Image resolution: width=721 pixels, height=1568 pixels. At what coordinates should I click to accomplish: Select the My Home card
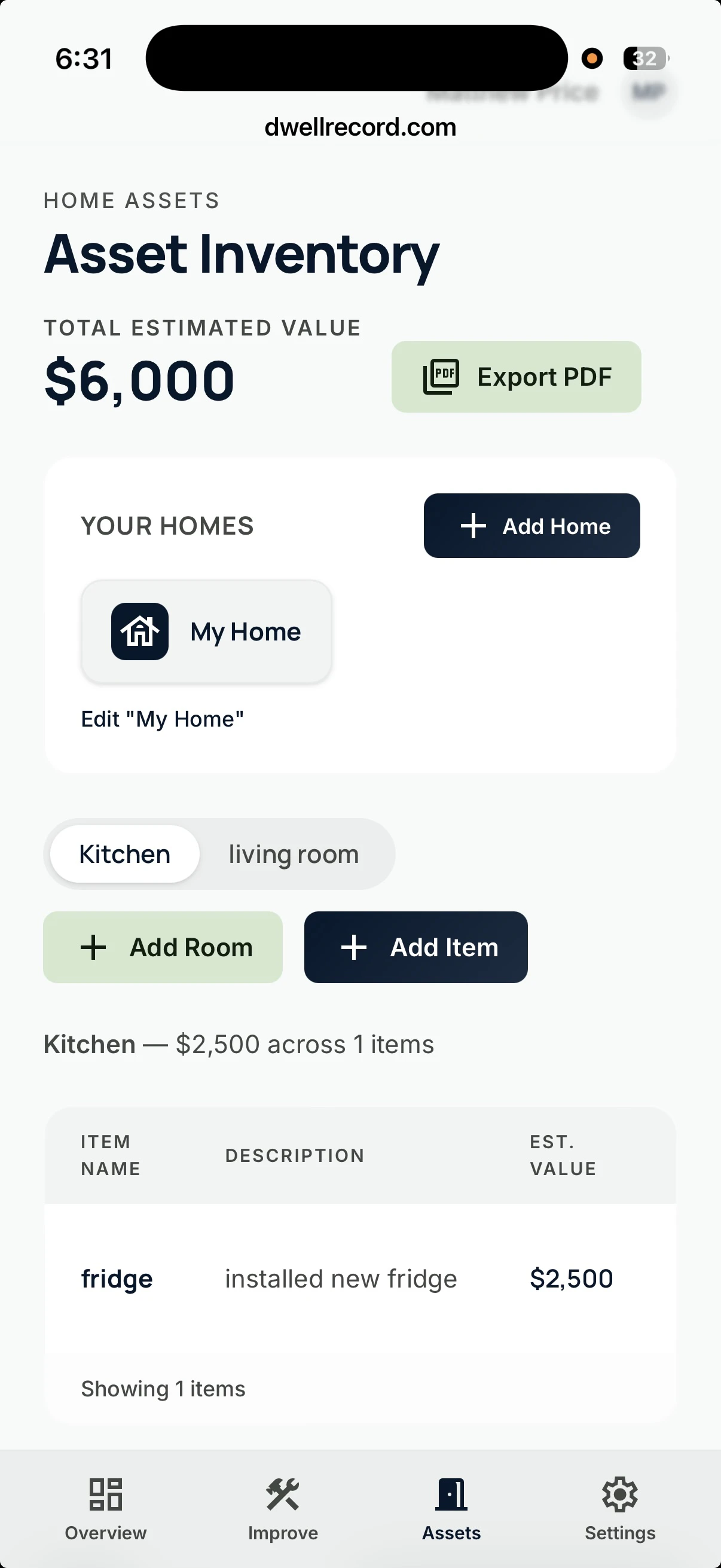pyautogui.click(x=206, y=632)
